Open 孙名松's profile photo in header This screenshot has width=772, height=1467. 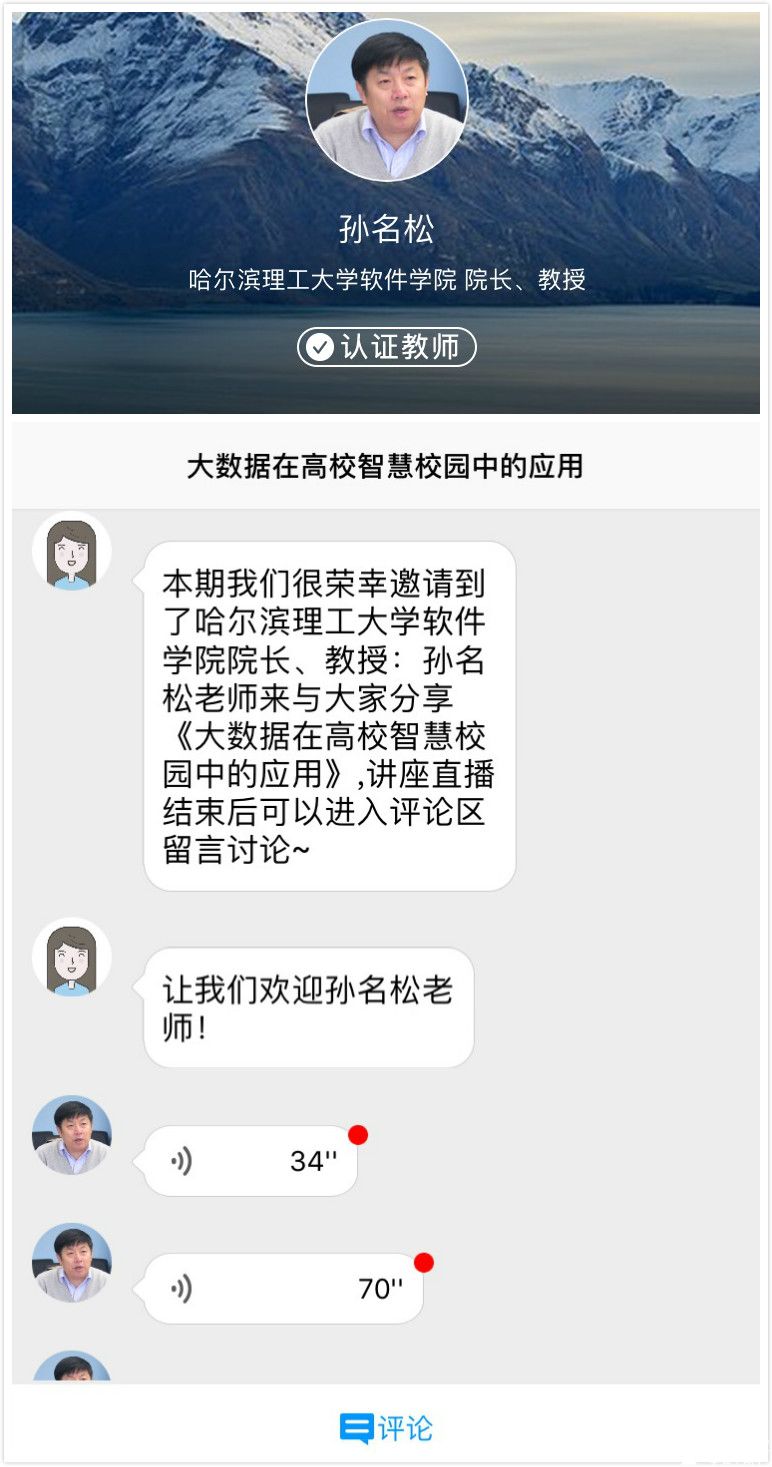coord(386,100)
